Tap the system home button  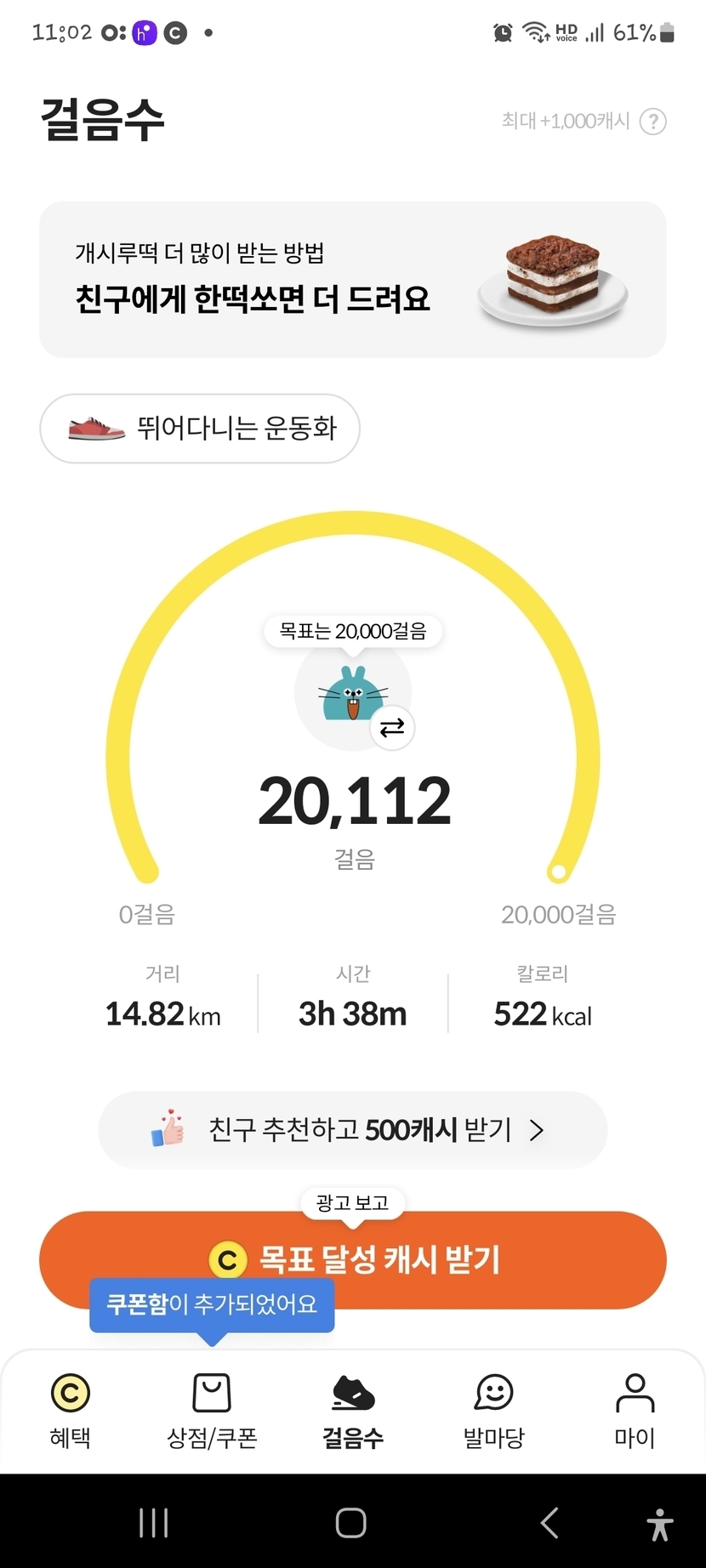pos(351,1522)
